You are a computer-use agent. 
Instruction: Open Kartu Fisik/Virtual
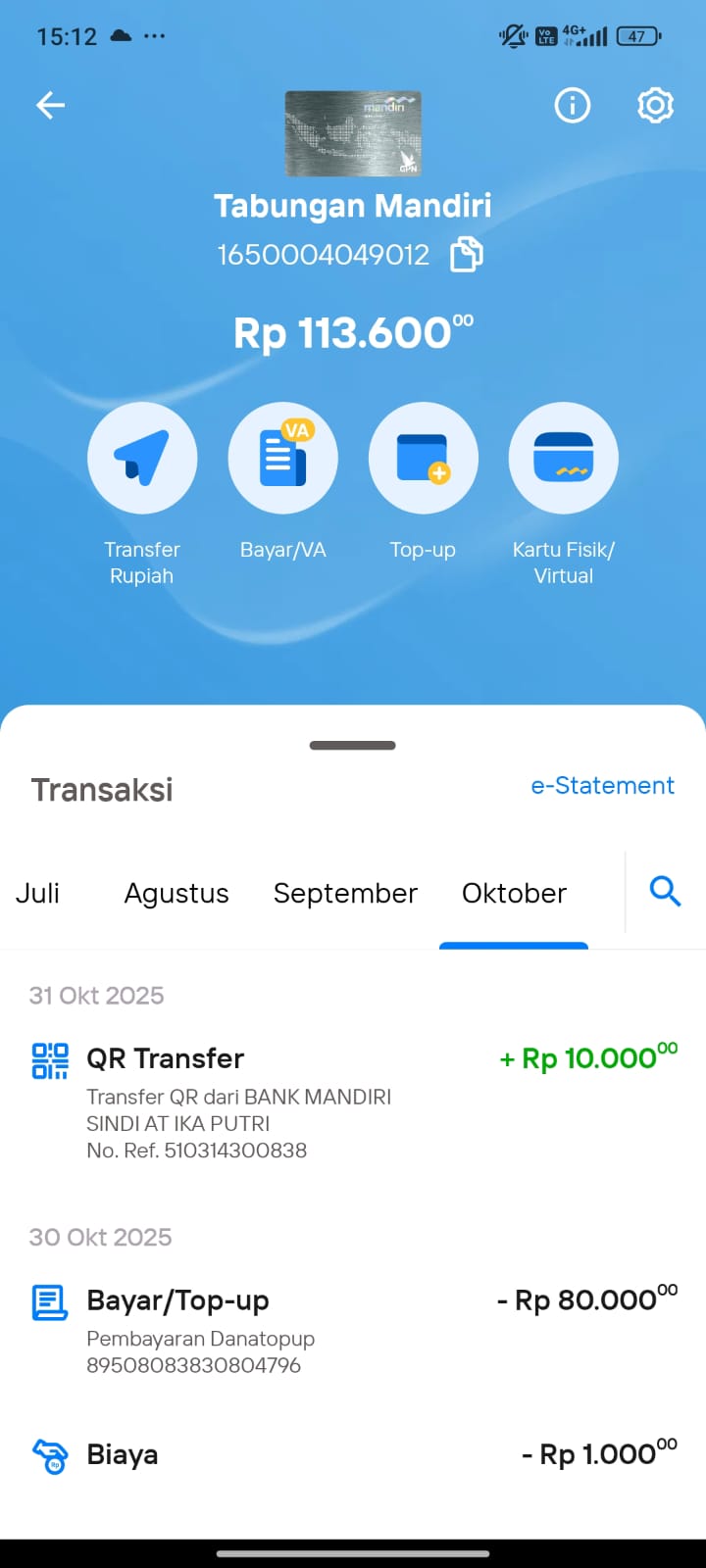pyautogui.click(x=563, y=458)
